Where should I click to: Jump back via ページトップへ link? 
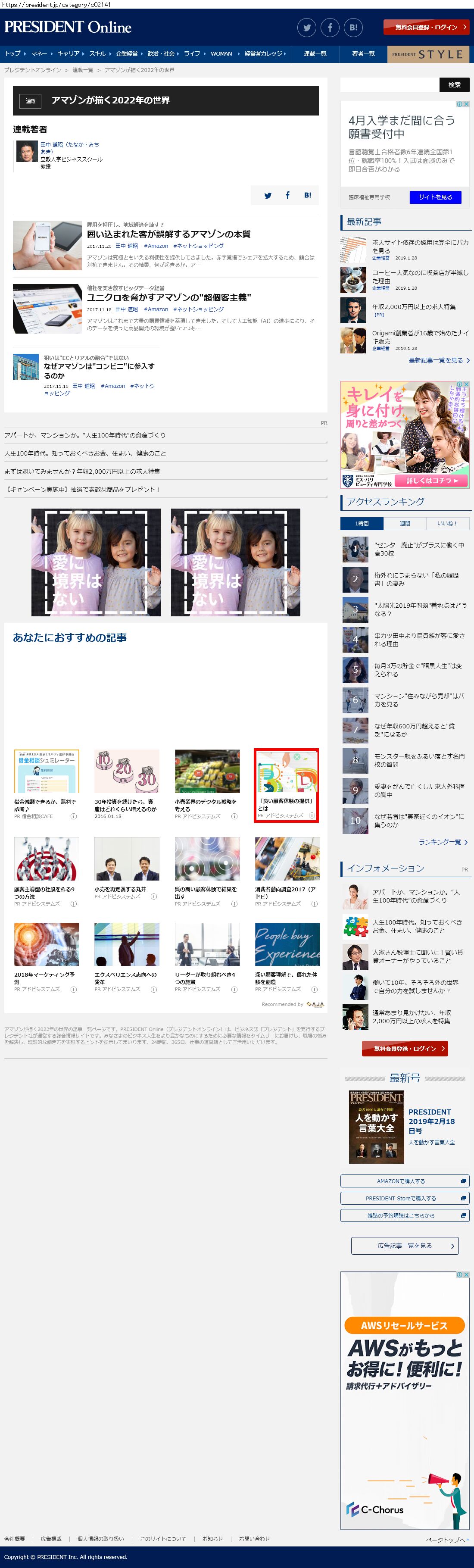[x=447, y=1540]
